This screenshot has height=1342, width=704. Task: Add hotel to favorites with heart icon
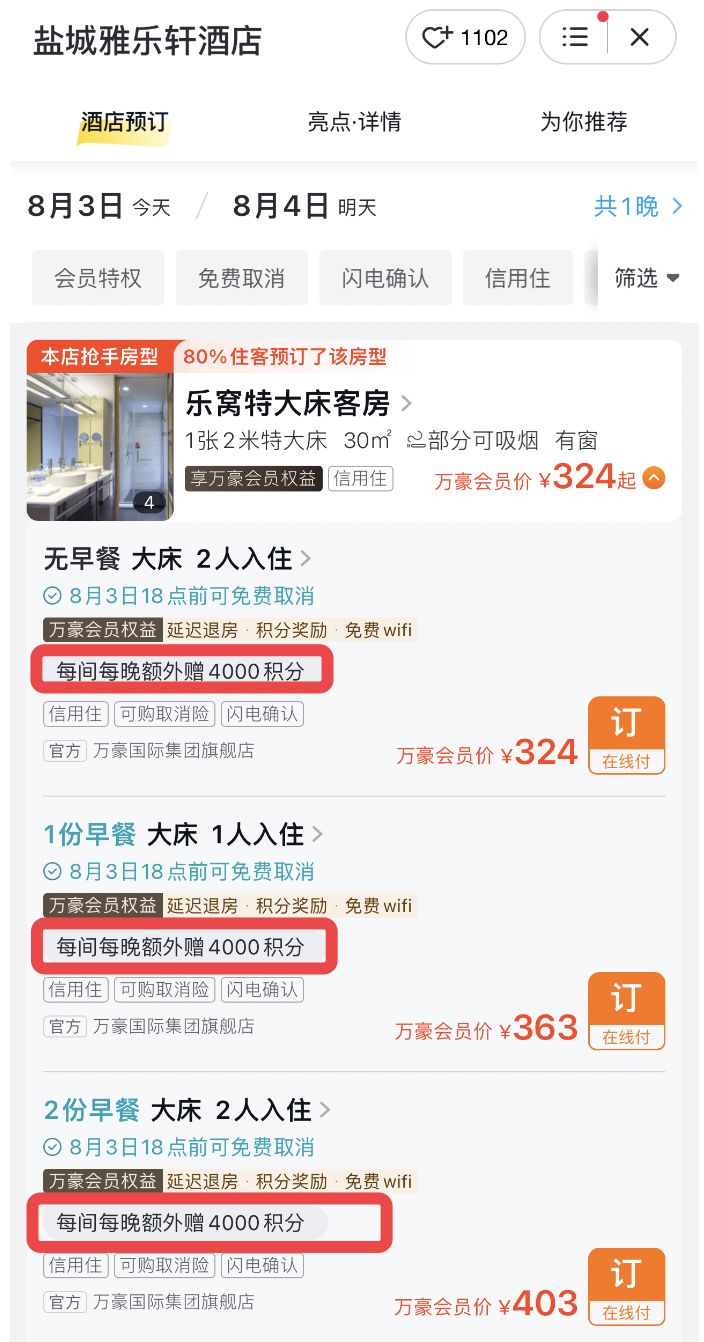(x=464, y=38)
